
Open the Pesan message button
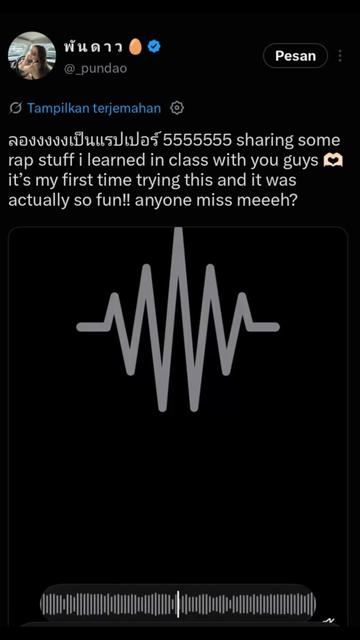[295, 56]
